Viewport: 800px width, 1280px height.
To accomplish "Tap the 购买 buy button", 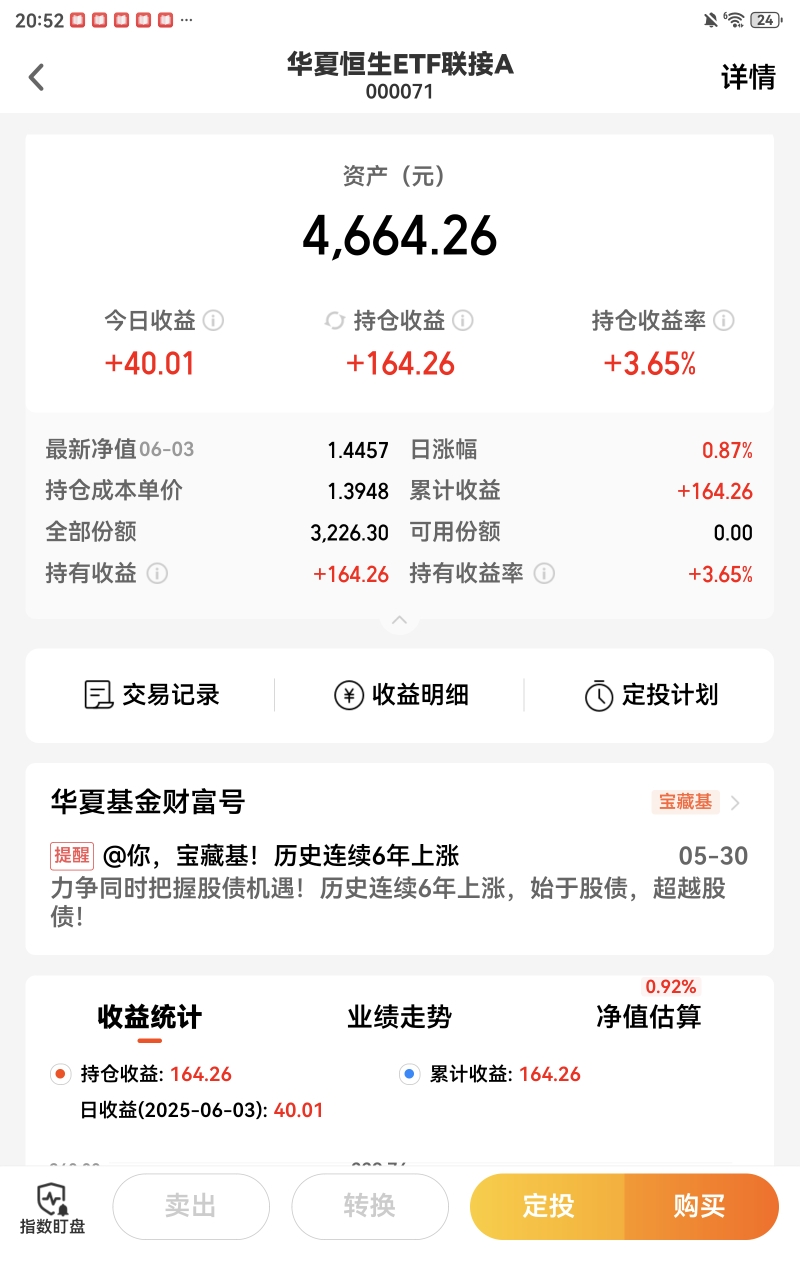I will [x=700, y=1206].
